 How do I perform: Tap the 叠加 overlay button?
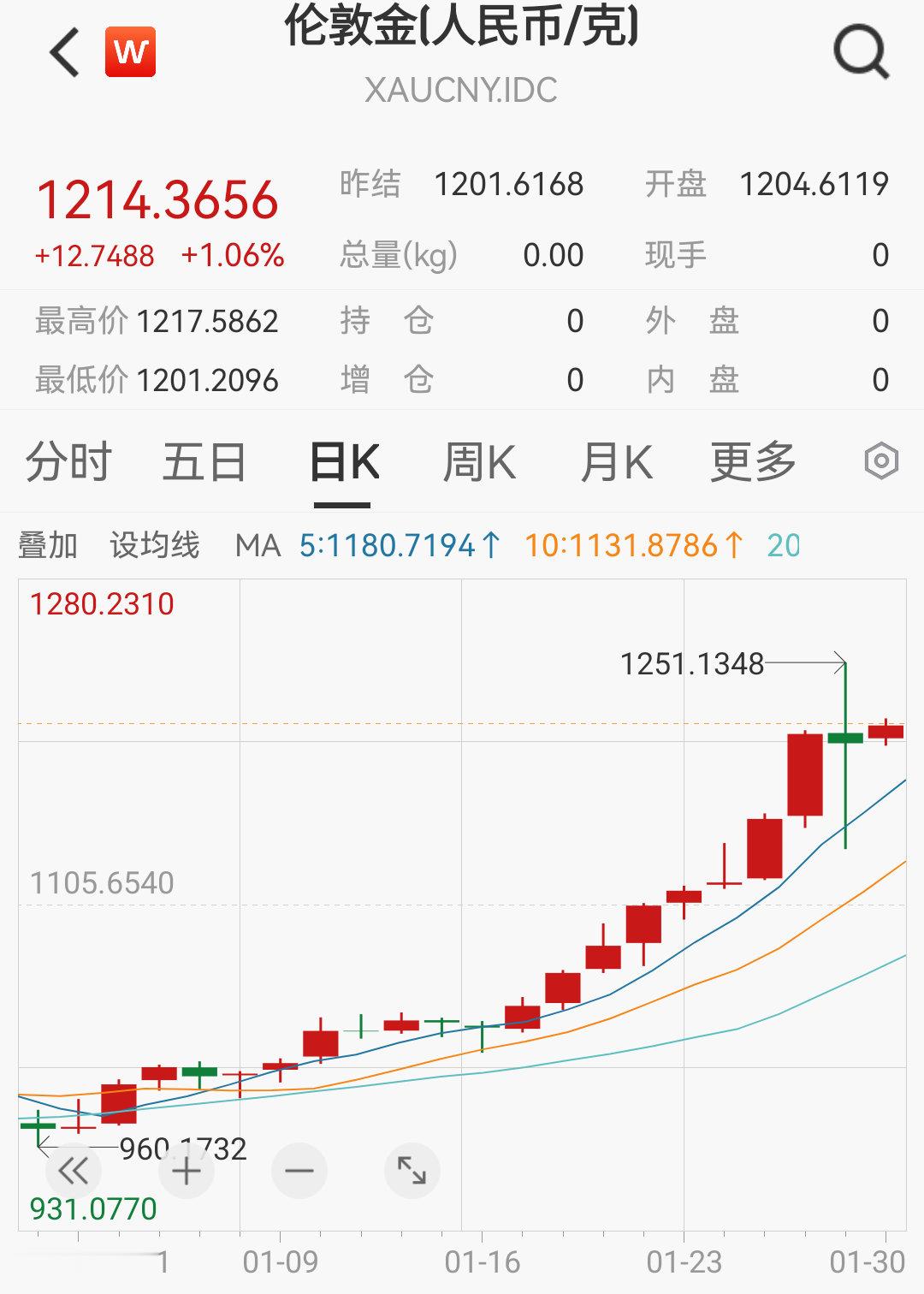click(48, 545)
